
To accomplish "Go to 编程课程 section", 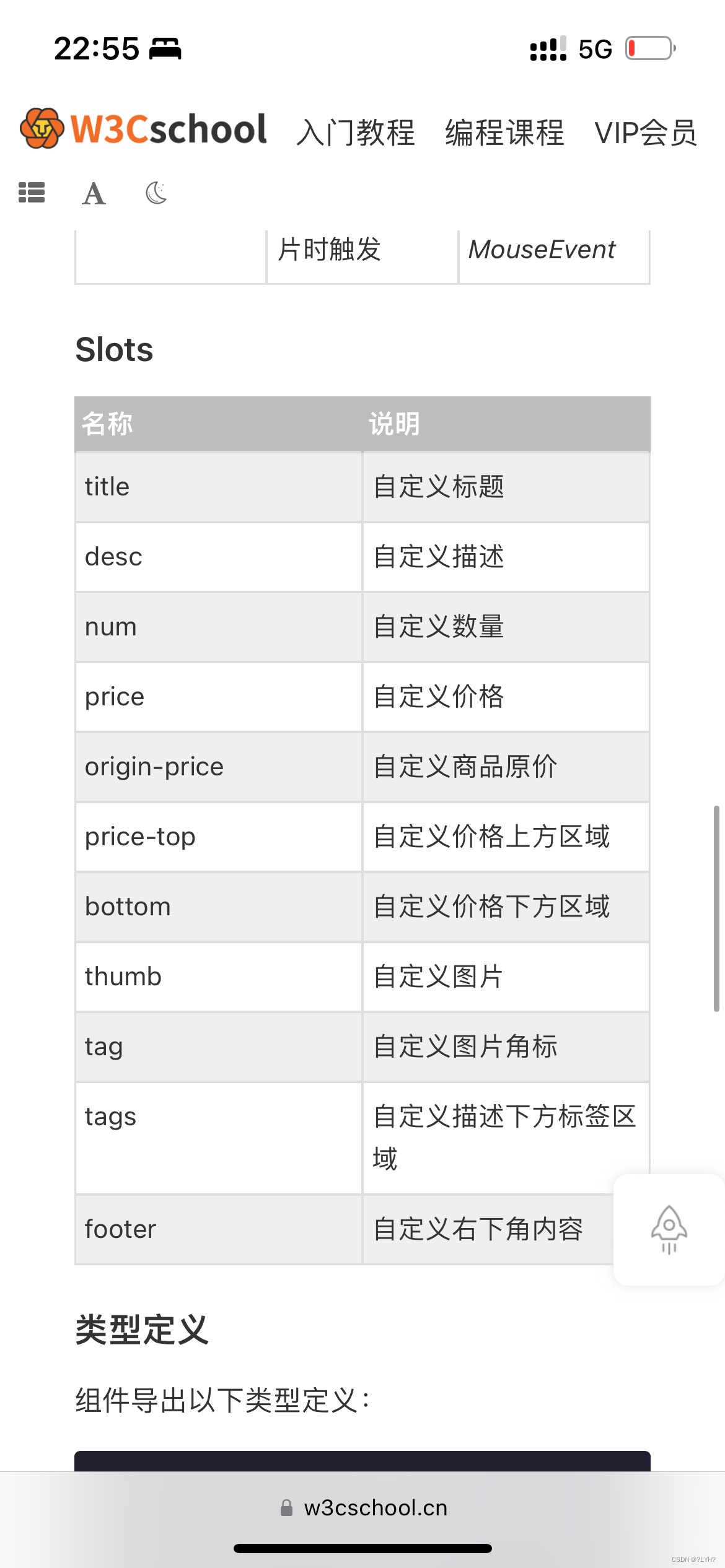I will [504, 133].
